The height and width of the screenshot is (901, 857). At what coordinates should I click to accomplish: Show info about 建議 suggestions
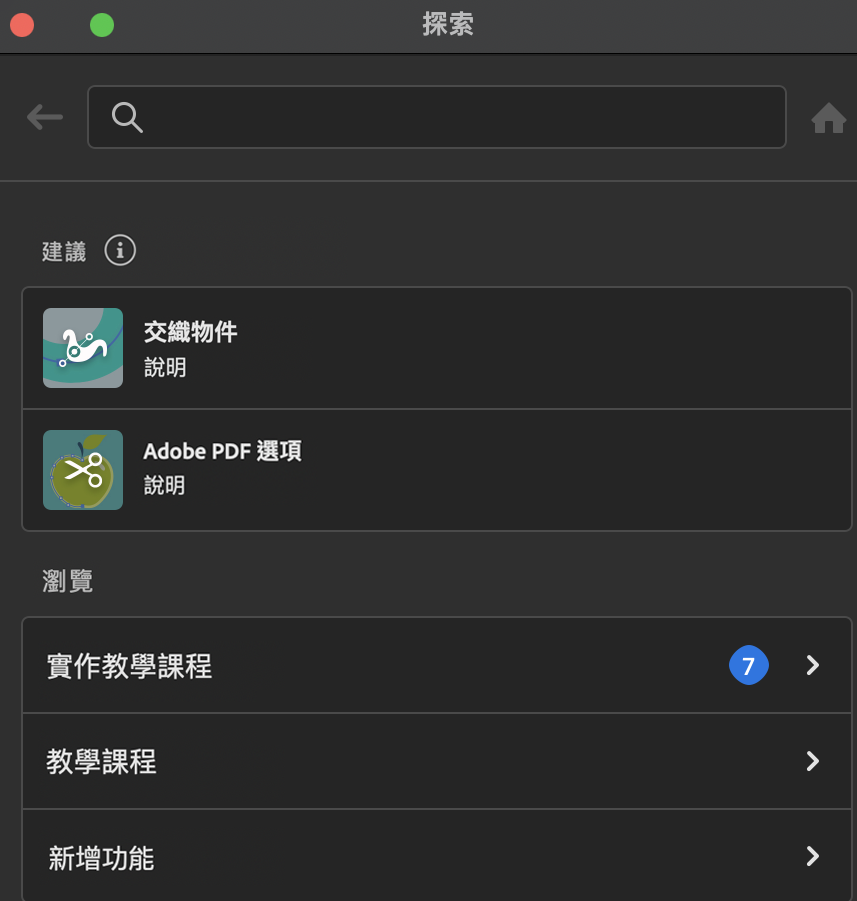[x=120, y=250]
